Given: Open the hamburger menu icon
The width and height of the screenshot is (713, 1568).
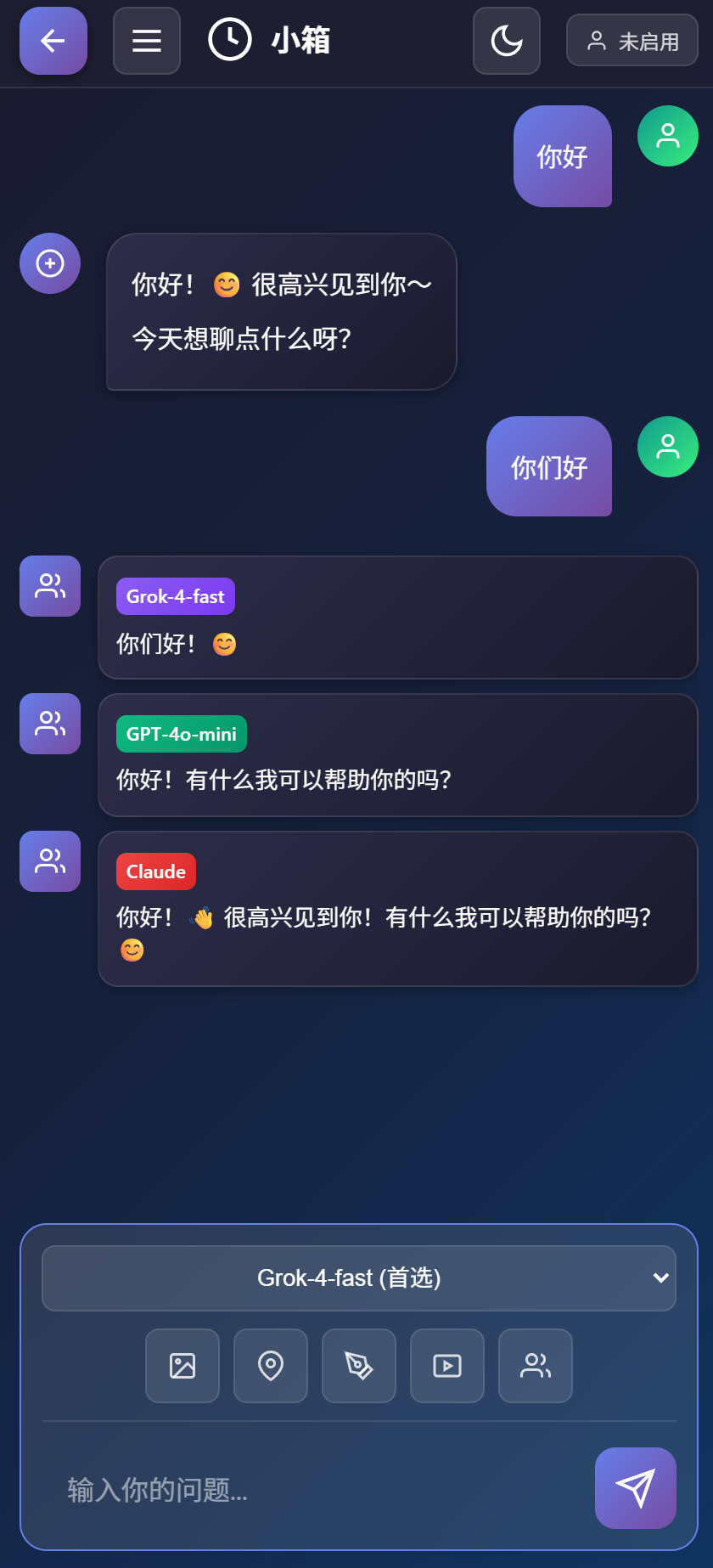Looking at the screenshot, I should pos(146,40).
